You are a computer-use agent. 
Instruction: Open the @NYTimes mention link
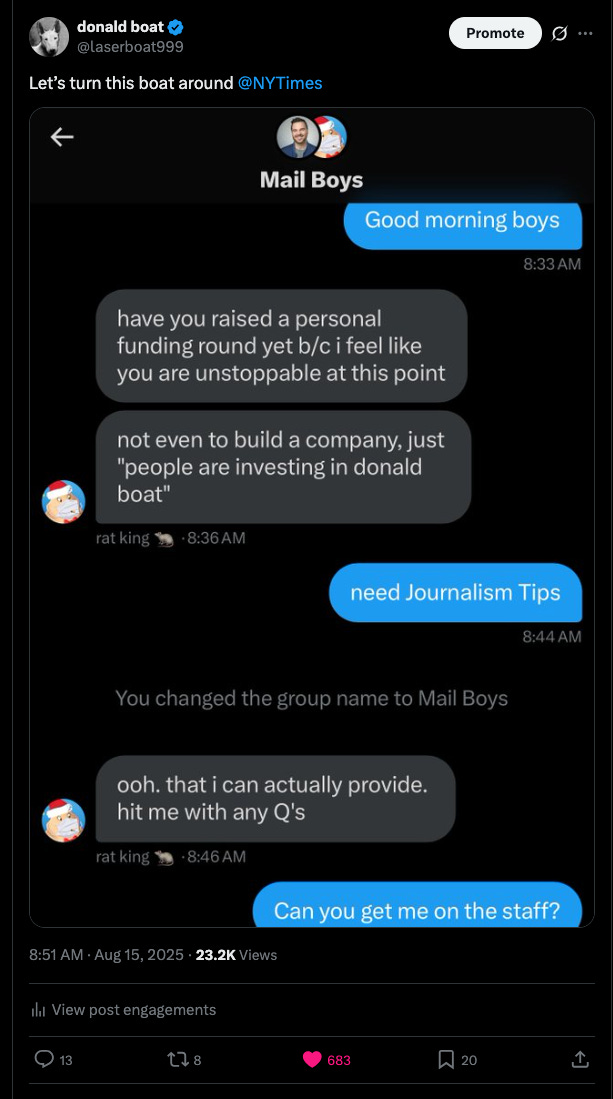point(280,83)
